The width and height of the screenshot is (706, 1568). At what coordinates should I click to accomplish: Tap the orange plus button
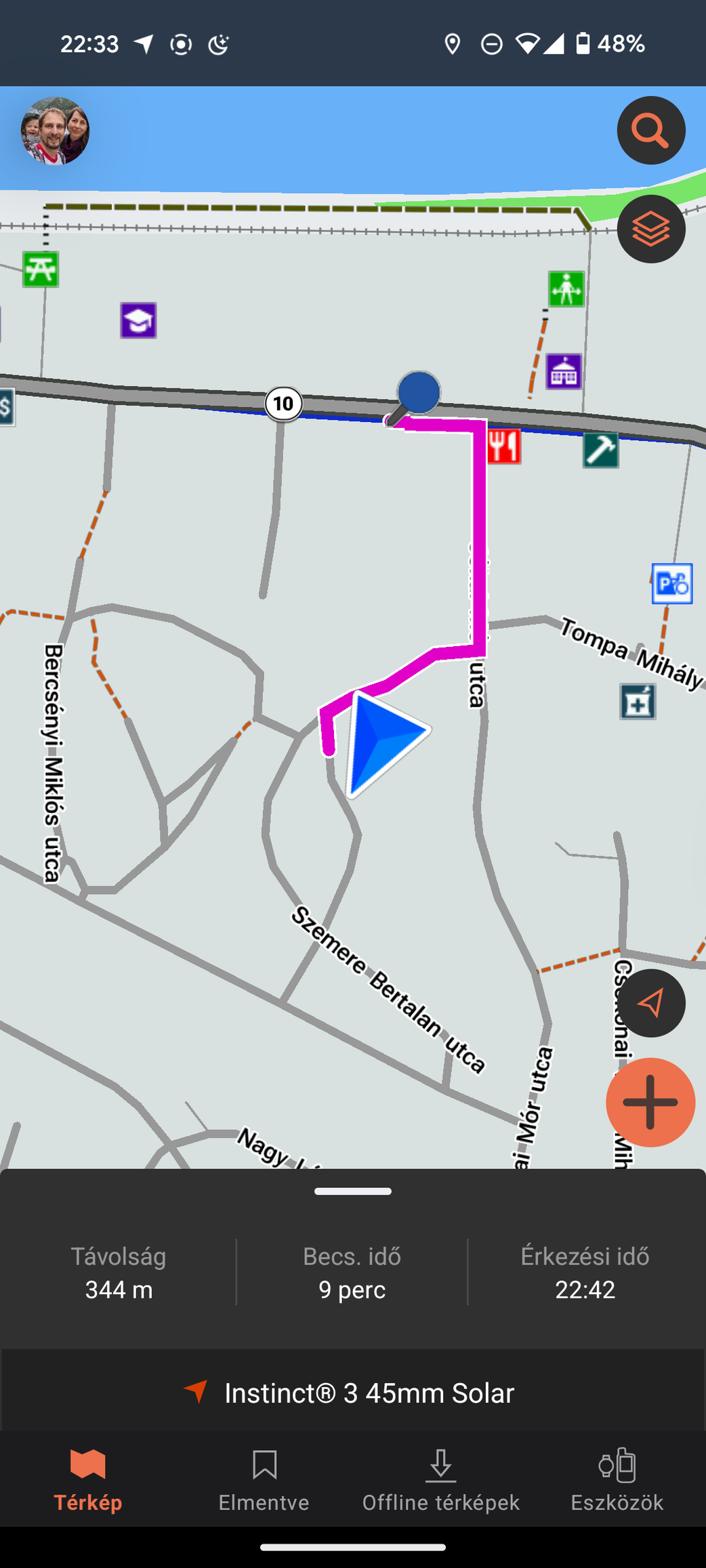pos(650,1102)
